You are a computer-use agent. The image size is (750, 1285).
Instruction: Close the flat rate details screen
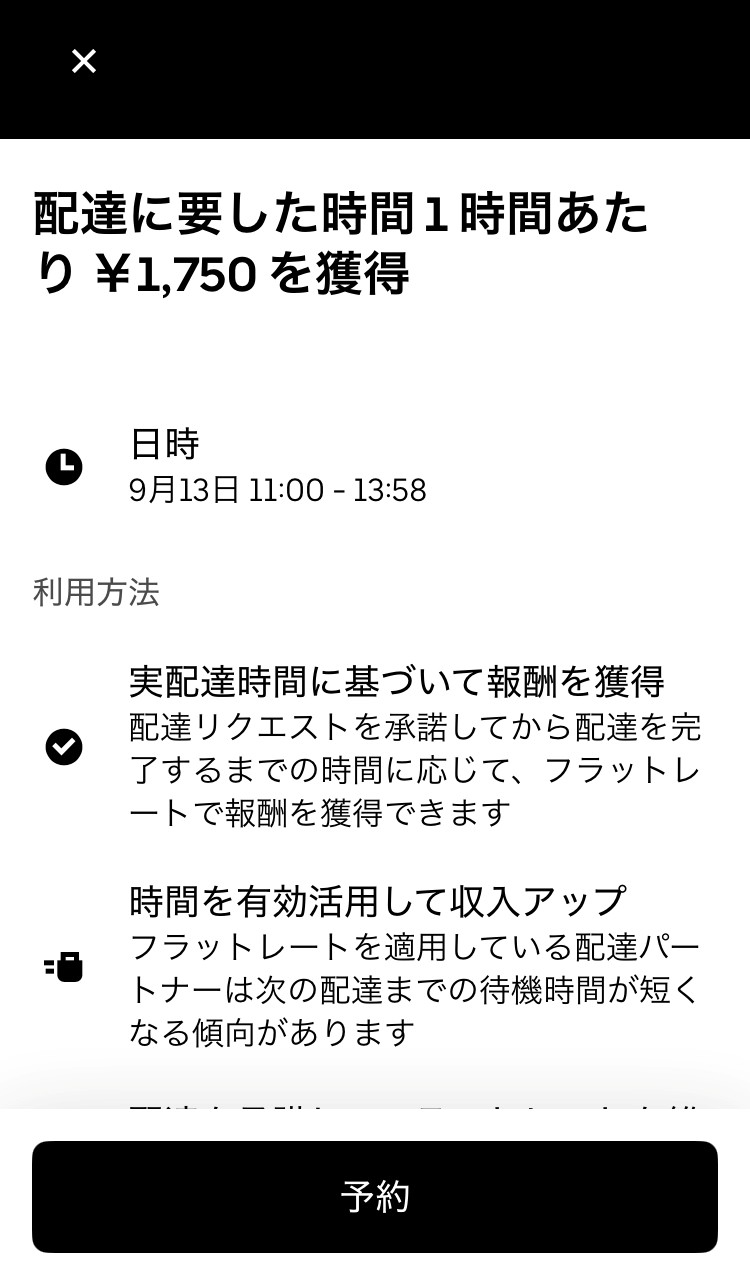tap(84, 62)
